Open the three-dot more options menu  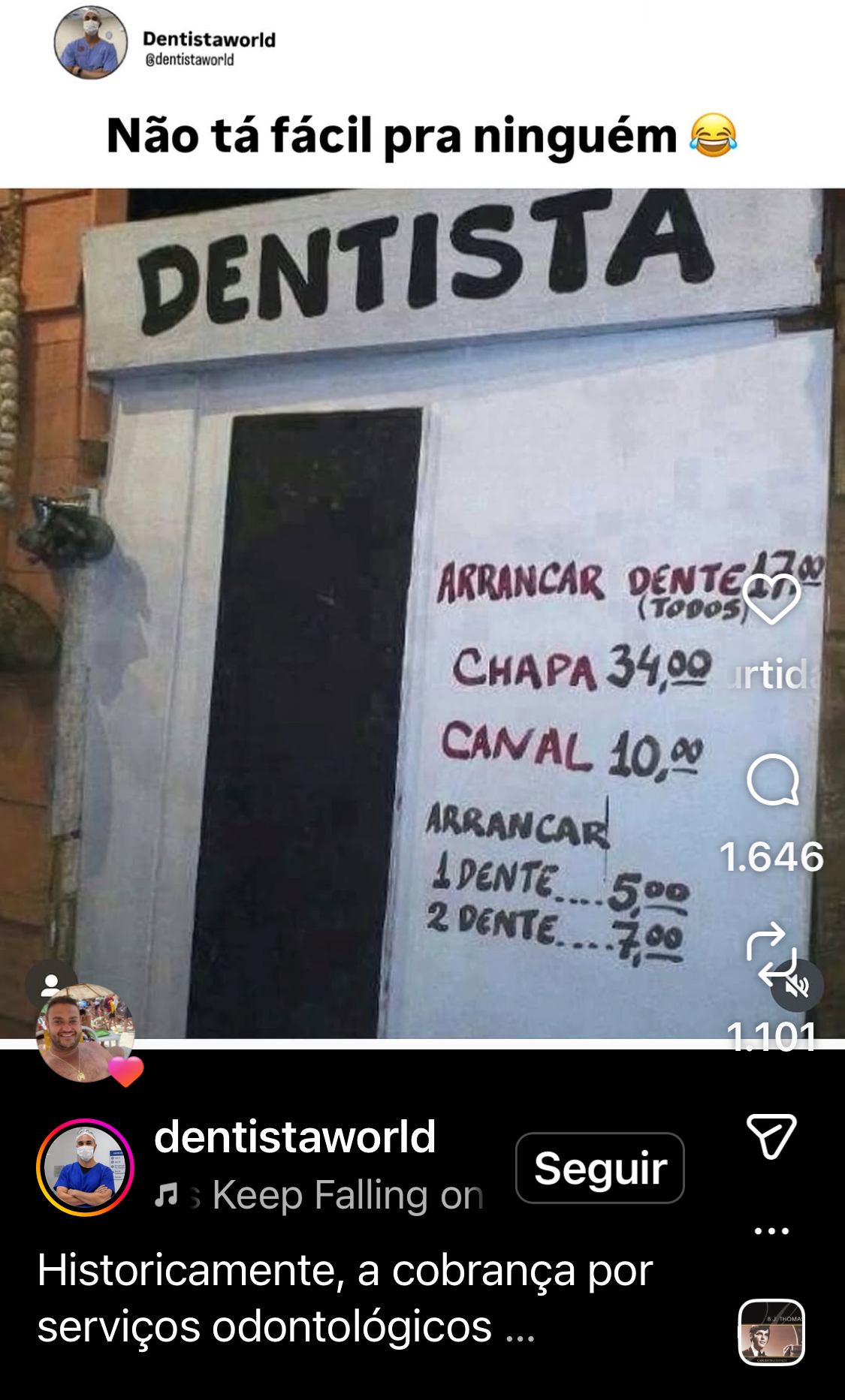tap(771, 1231)
